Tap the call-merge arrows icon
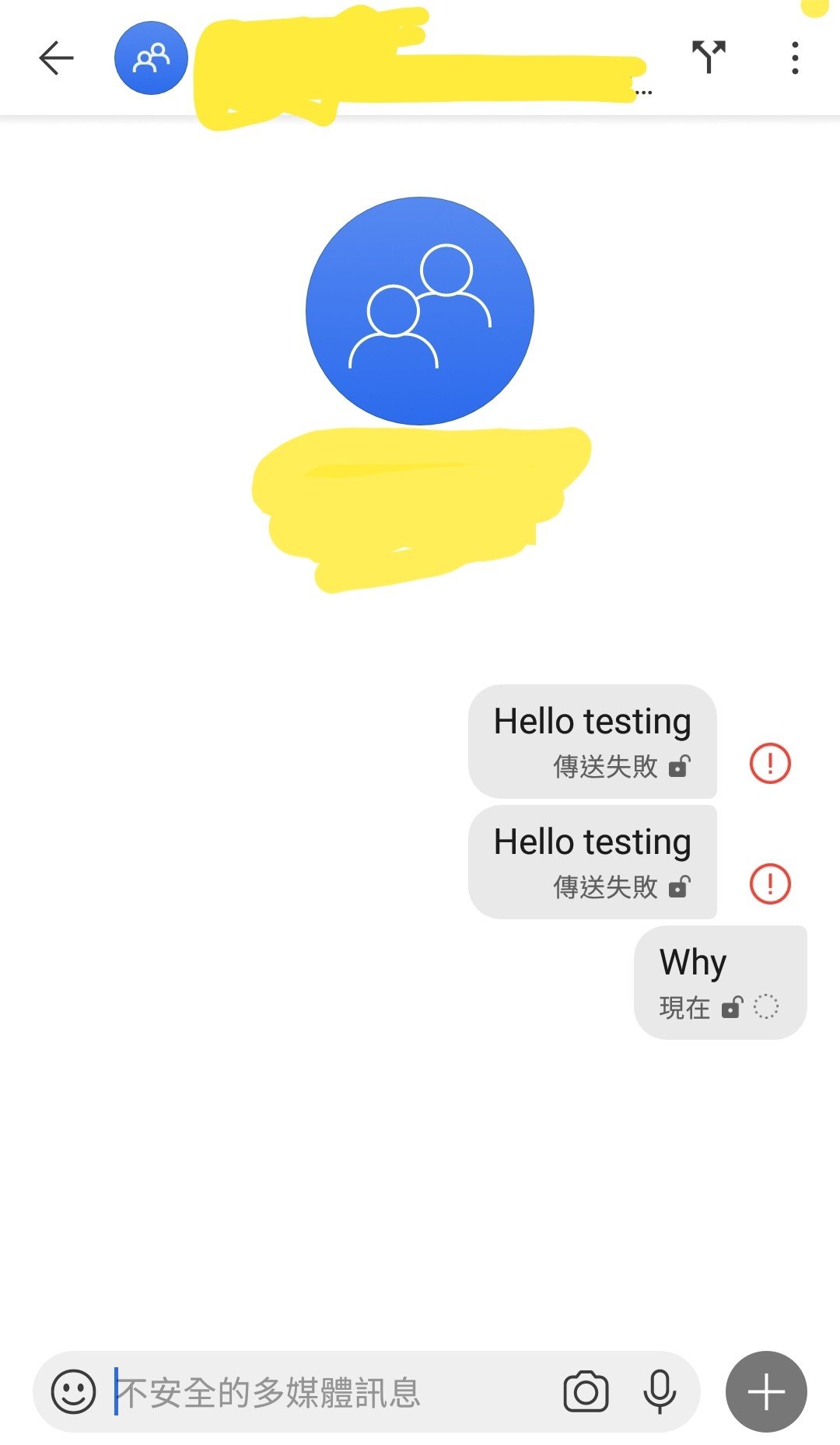 tap(709, 58)
